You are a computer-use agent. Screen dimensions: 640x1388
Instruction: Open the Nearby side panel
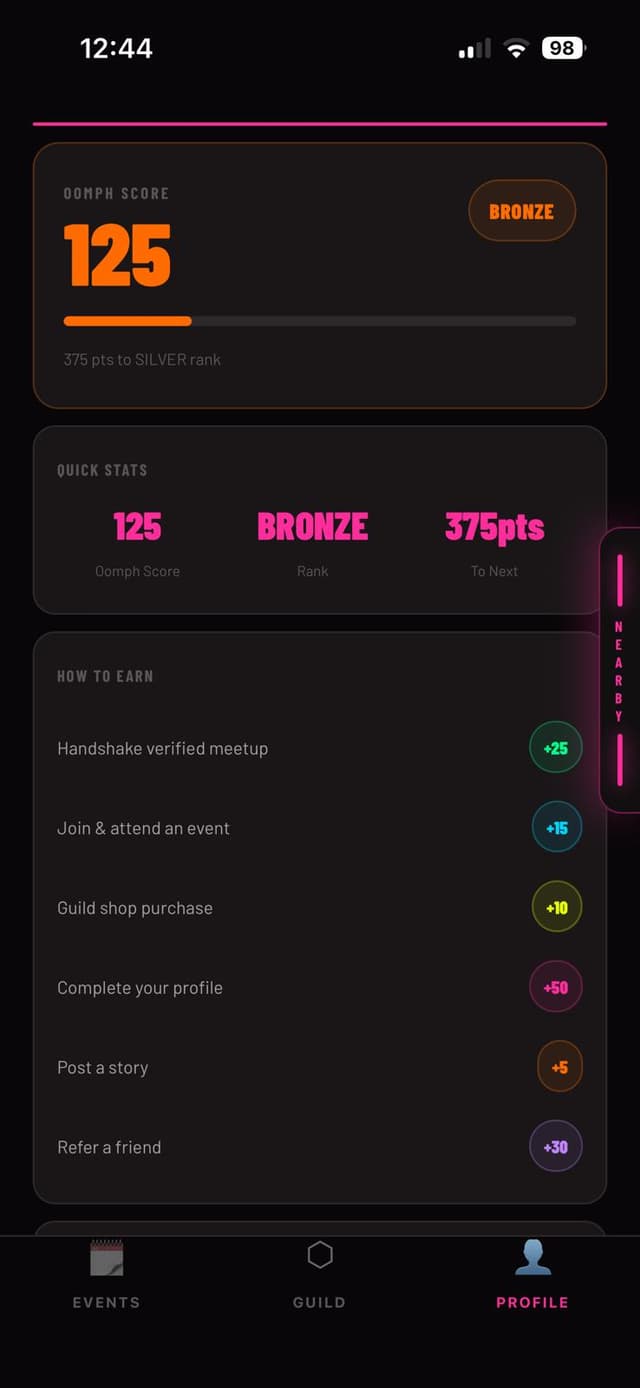tap(620, 670)
